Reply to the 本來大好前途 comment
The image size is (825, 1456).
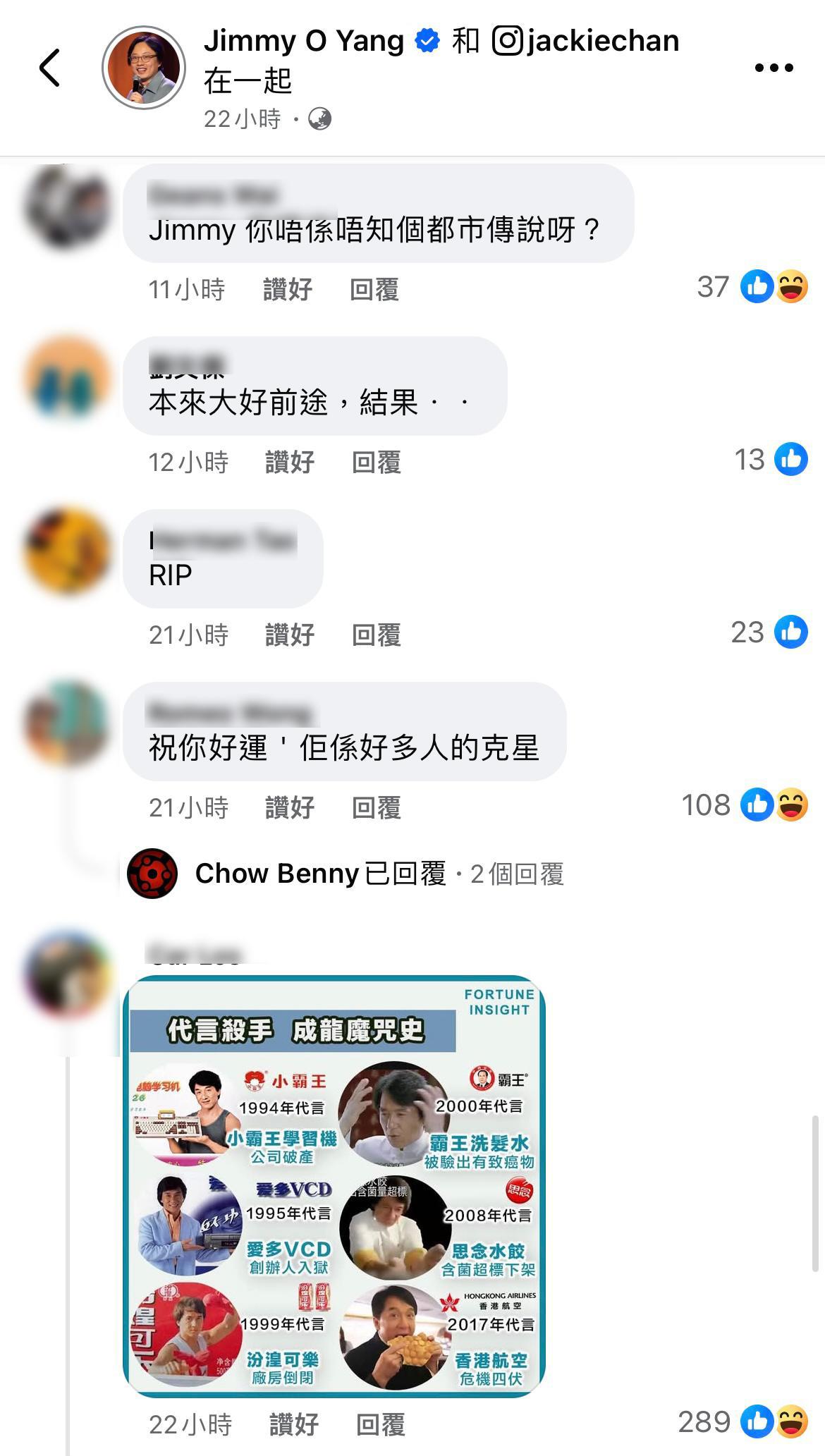pos(377,462)
